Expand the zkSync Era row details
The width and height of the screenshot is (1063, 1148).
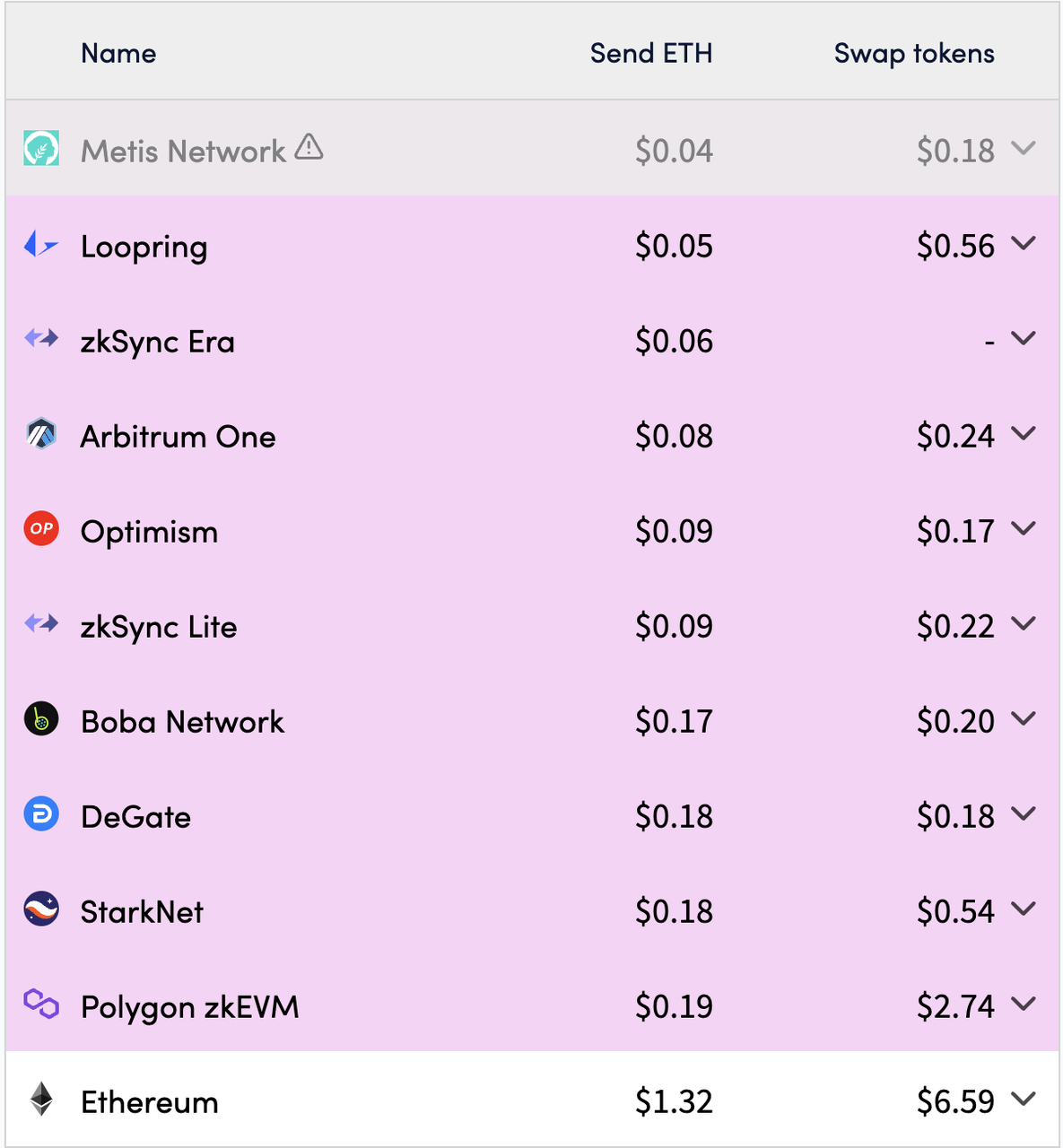pos(1023,339)
